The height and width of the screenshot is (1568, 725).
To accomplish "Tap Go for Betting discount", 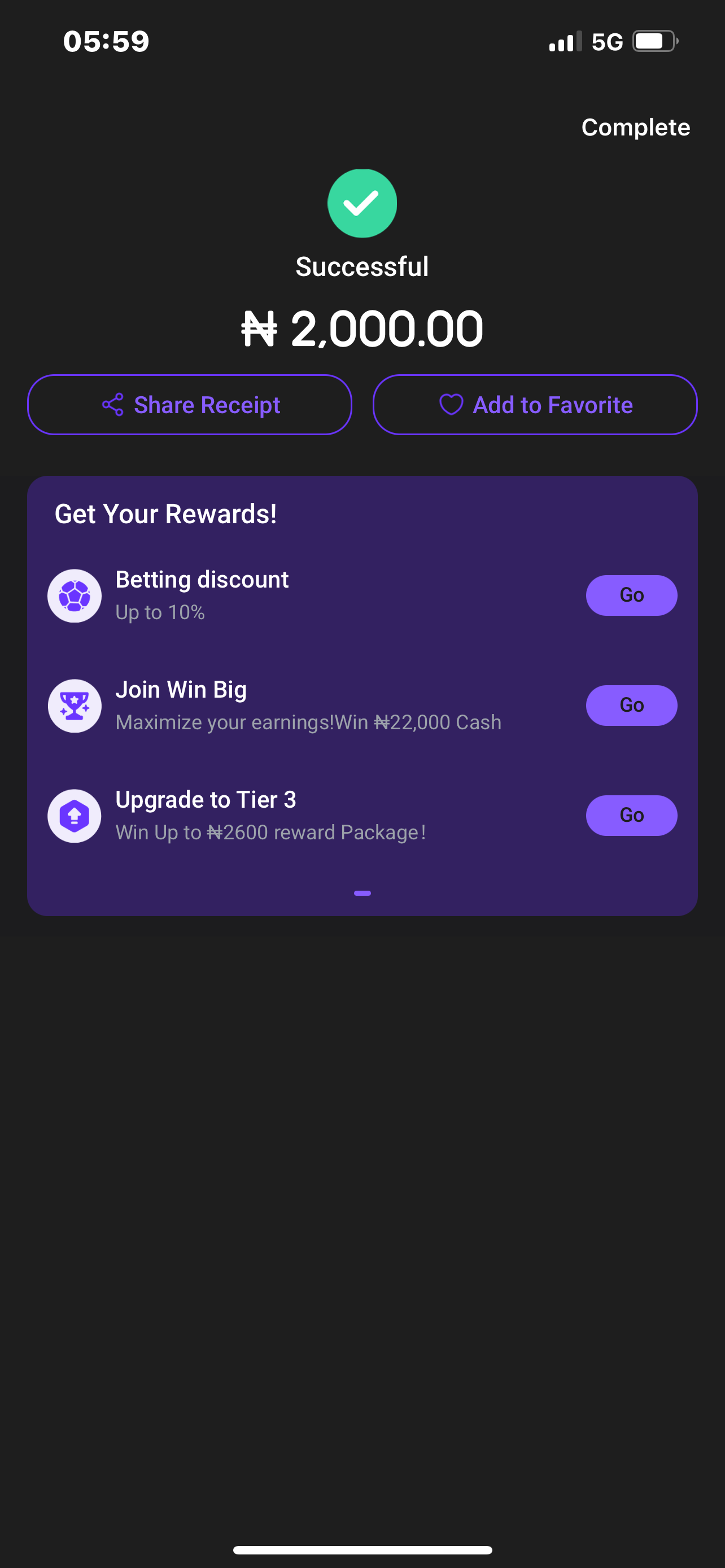I will (631, 595).
